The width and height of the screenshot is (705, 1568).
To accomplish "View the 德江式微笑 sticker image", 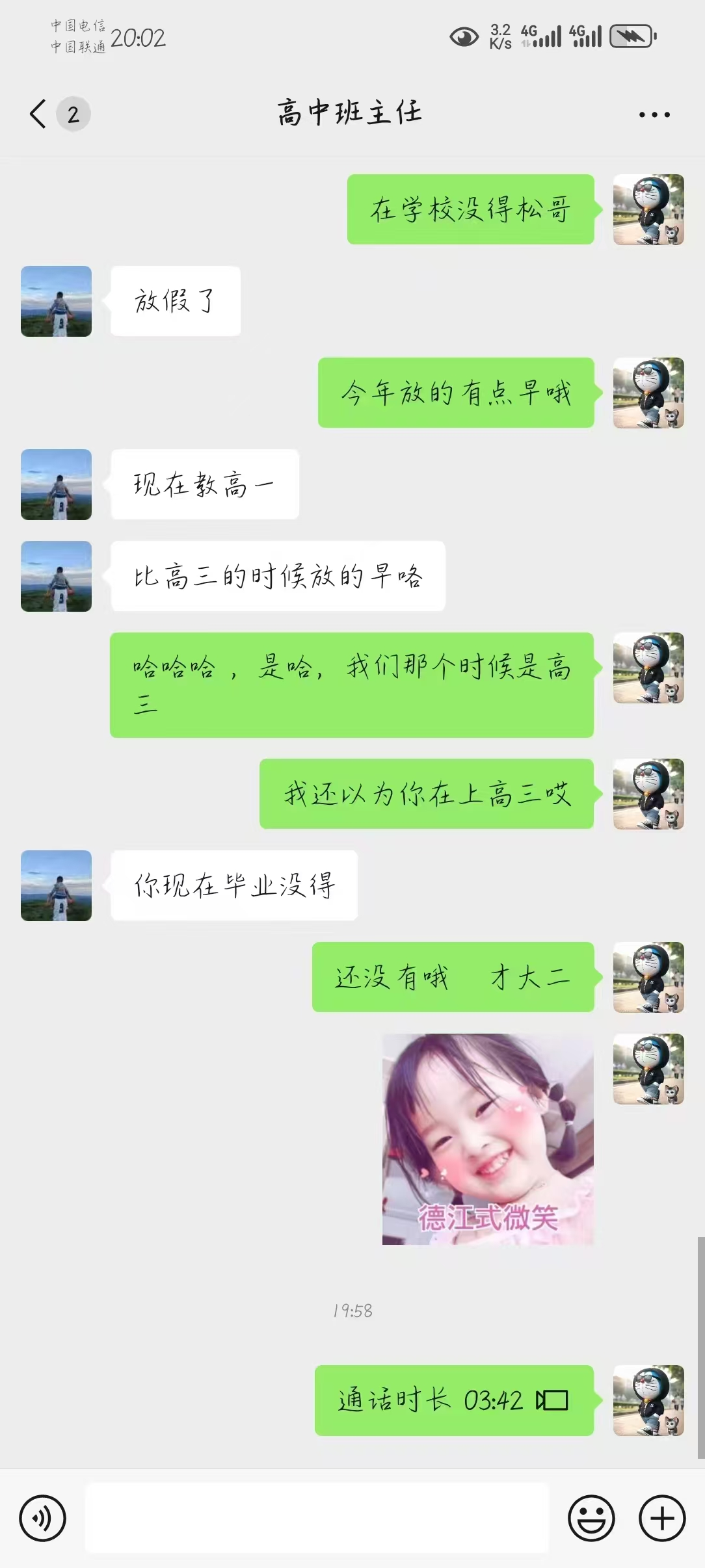I will coord(488,1139).
